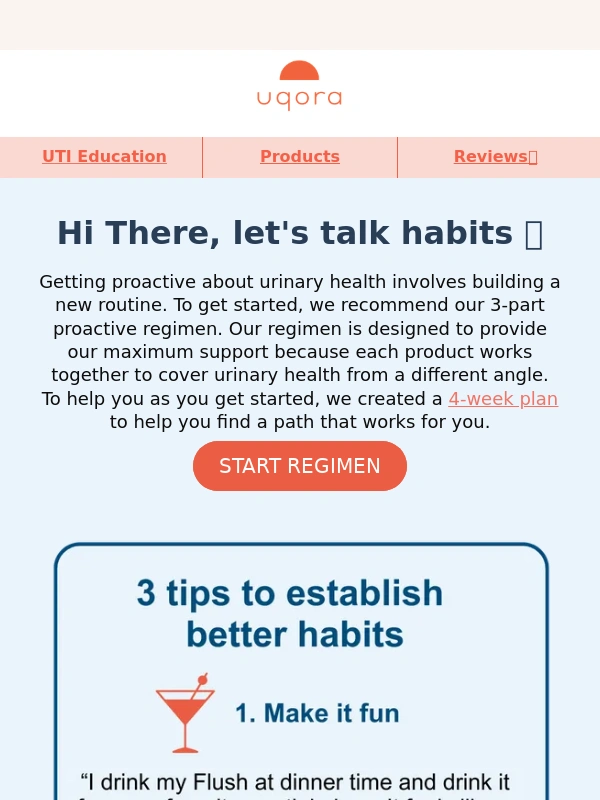This screenshot has width=600, height=800.
Task: Tap the START REGIMEN button
Action: coord(300,466)
